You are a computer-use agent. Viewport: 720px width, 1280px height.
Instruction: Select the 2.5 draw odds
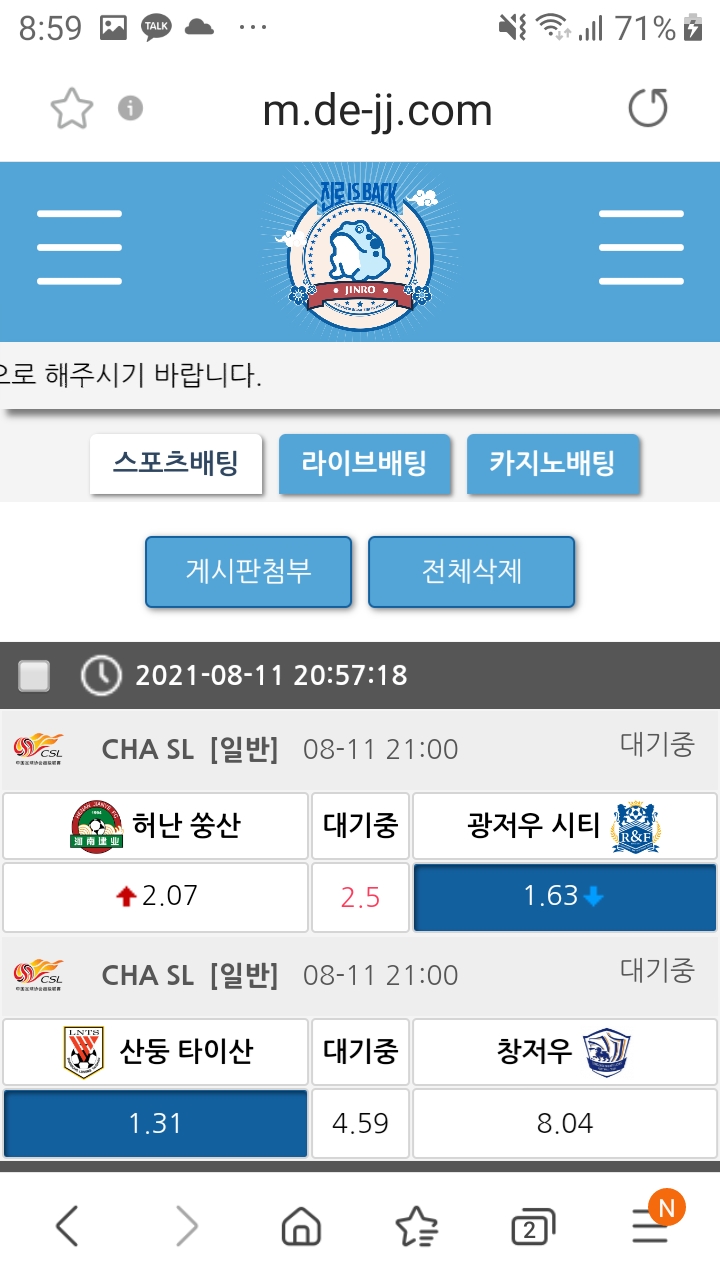pos(360,896)
